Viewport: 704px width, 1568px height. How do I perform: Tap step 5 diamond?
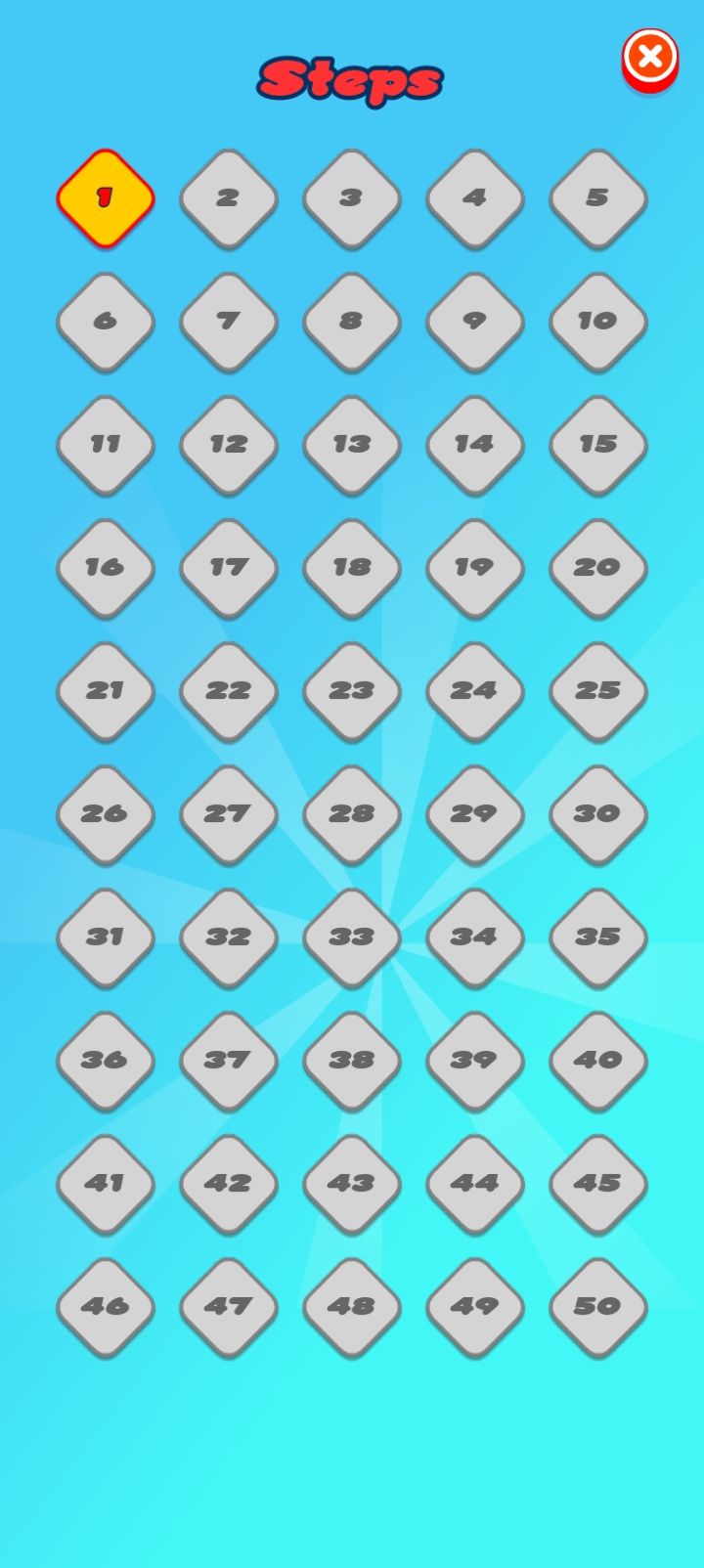pyautogui.click(x=598, y=197)
